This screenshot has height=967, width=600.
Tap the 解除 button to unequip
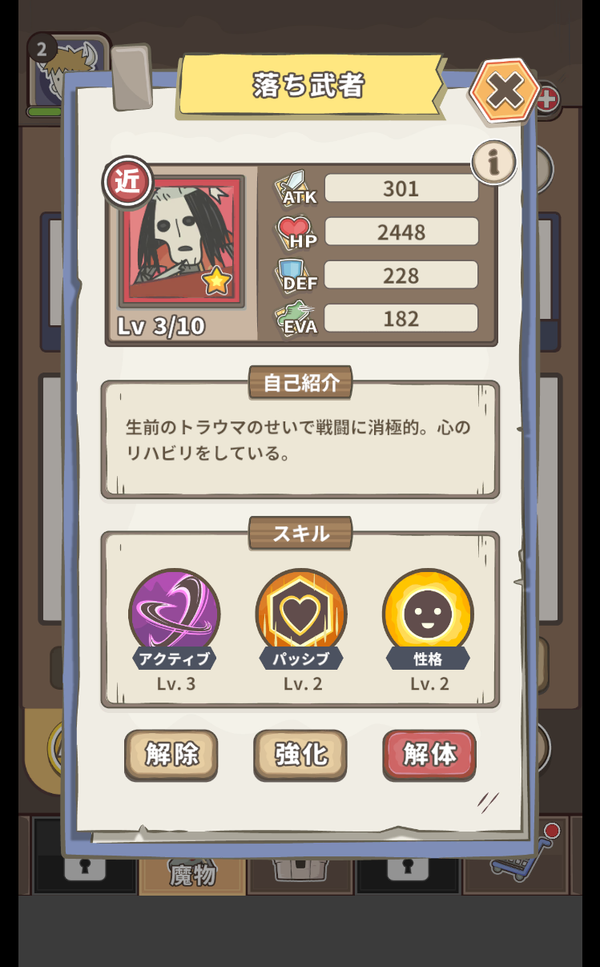click(x=171, y=755)
